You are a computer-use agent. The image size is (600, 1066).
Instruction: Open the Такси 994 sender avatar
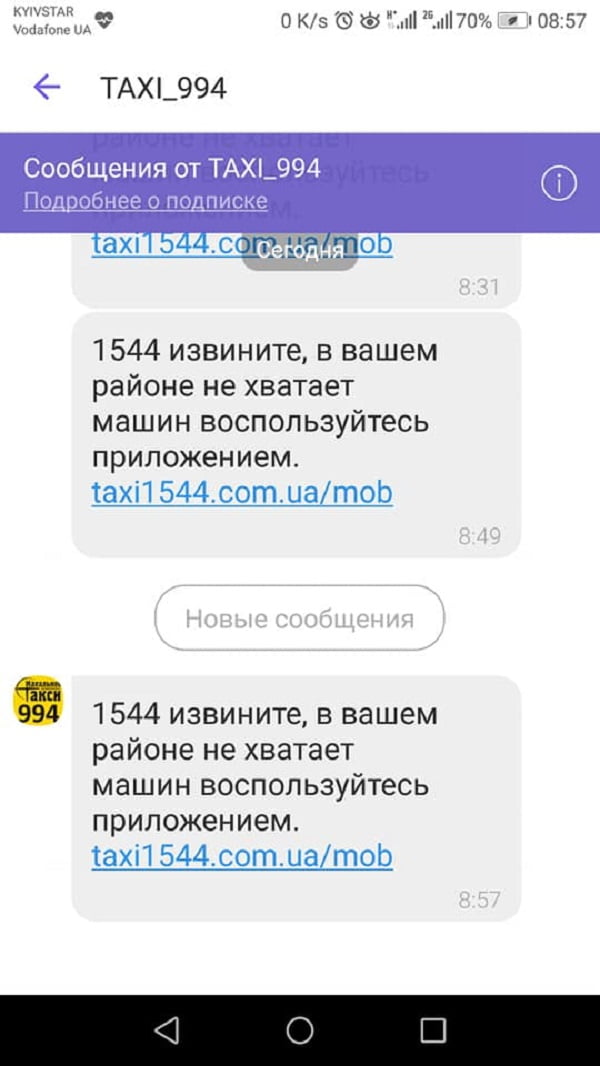pos(37,700)
